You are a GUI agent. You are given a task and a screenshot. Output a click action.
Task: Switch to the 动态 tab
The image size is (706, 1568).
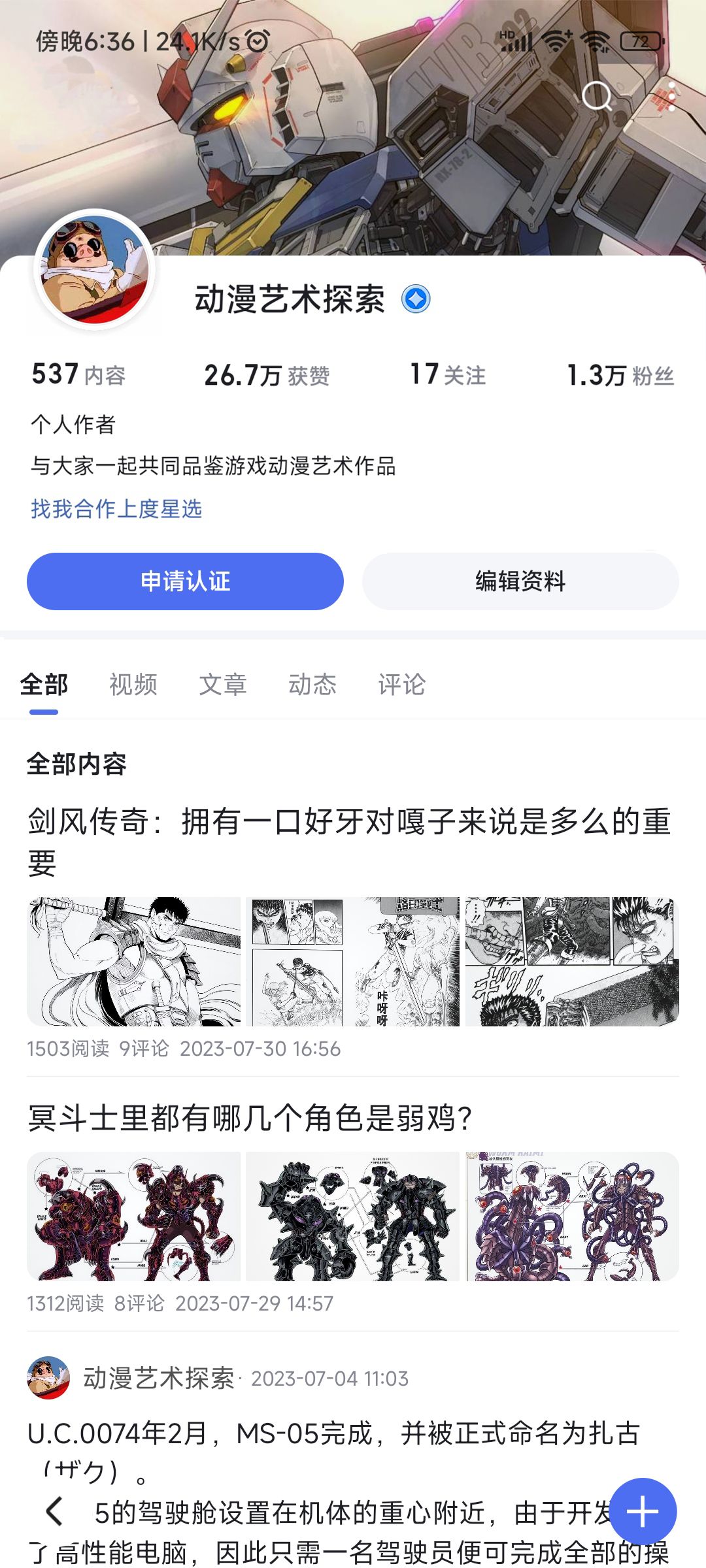[x=312, y=685]
